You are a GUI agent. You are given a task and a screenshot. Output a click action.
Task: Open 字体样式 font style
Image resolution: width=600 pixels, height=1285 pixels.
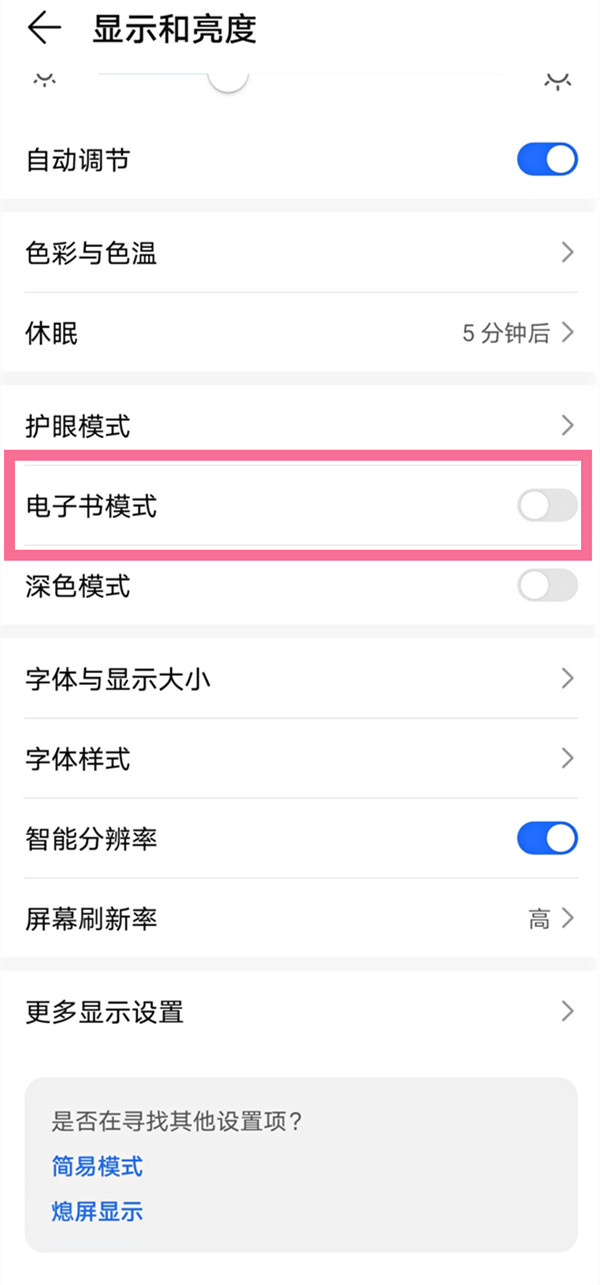[300, 759]
